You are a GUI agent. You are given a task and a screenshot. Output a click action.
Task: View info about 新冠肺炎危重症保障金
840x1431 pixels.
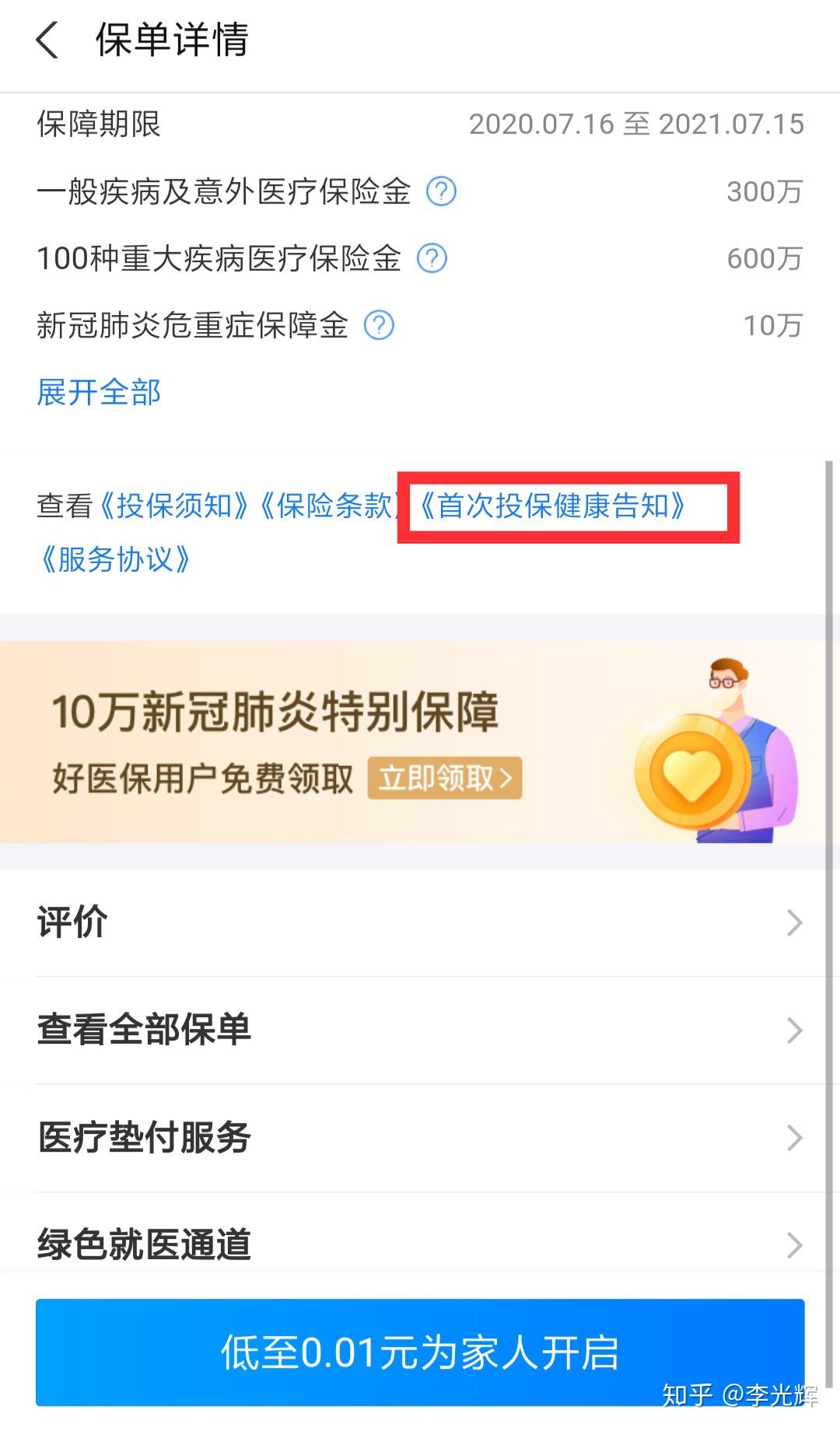click(379, 325)
